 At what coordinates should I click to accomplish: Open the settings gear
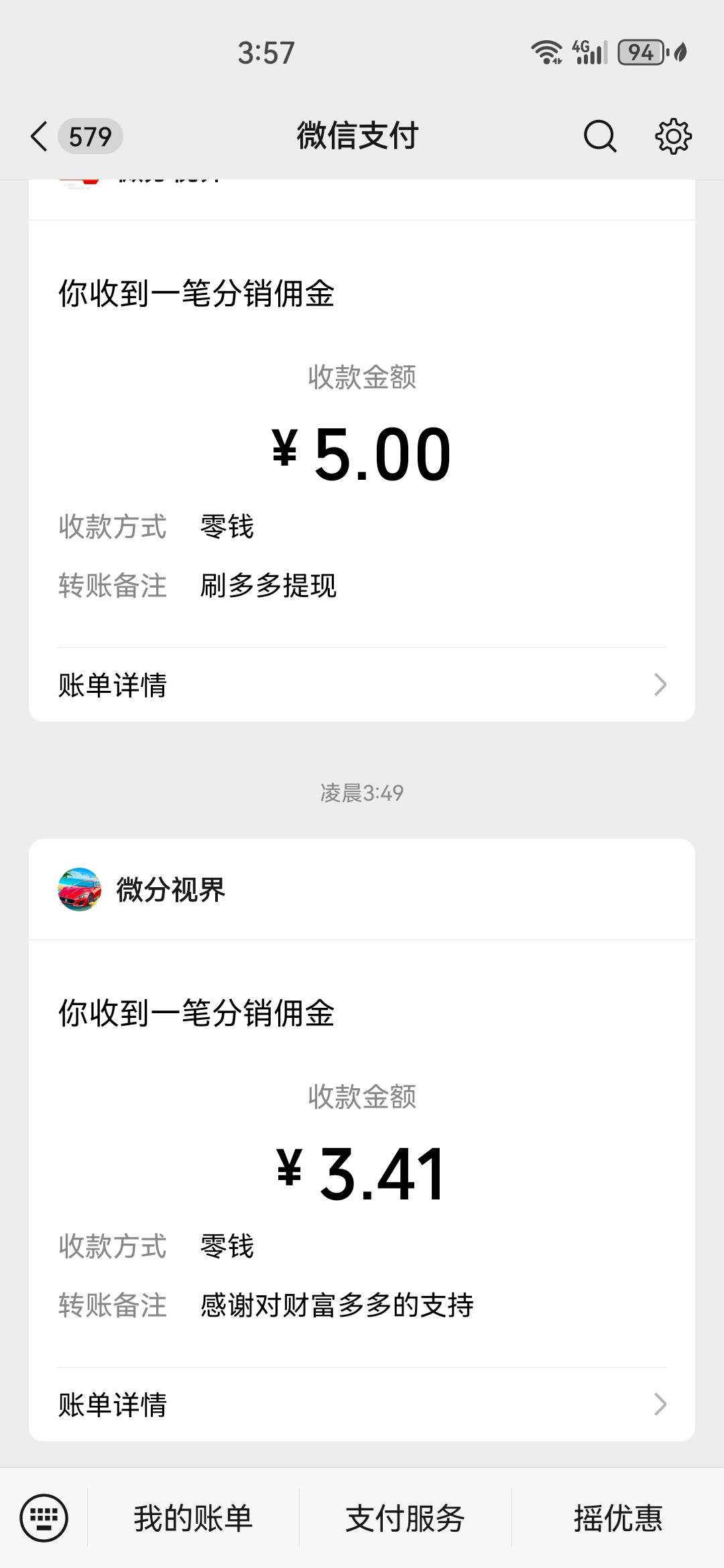673,137
